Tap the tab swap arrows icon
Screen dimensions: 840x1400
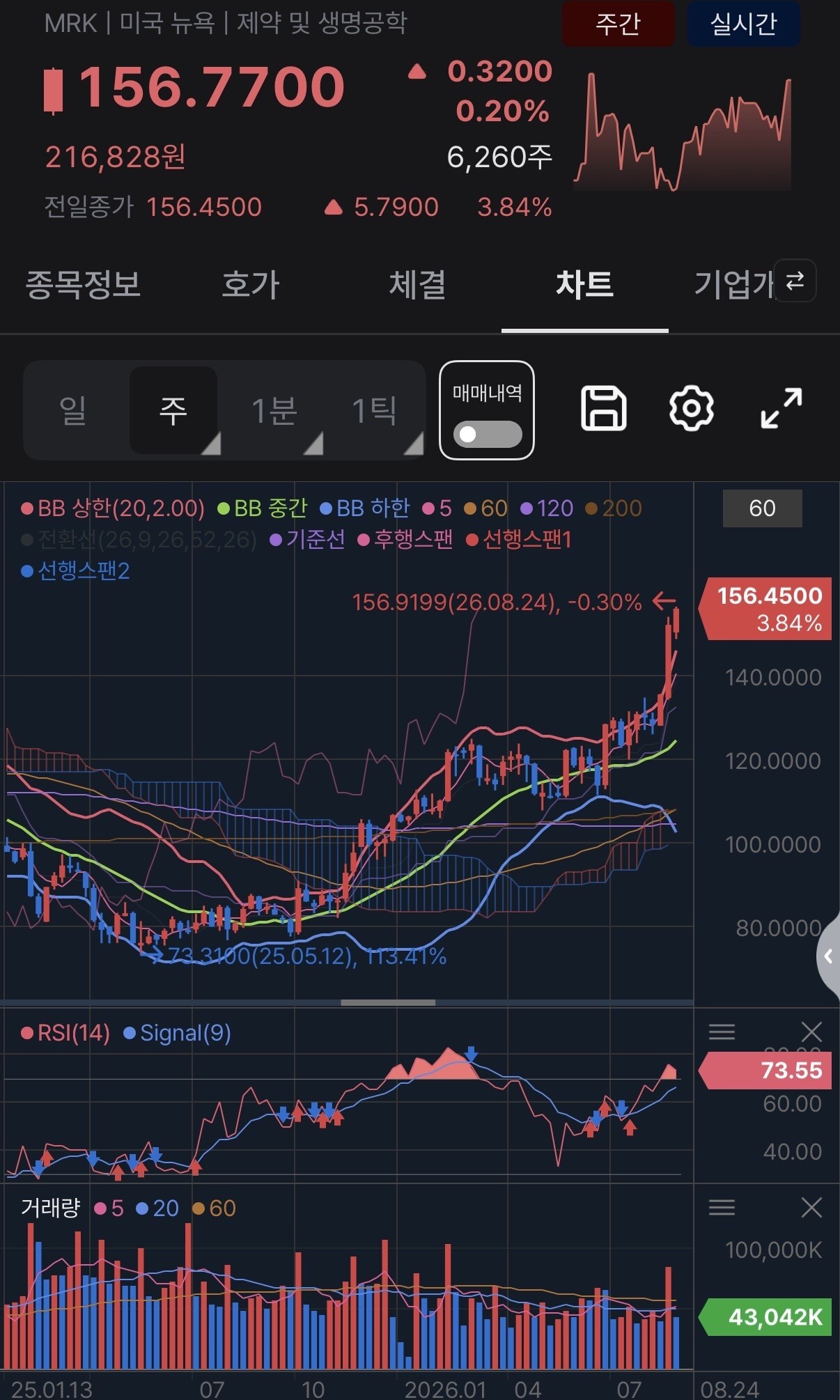[795, 281]
